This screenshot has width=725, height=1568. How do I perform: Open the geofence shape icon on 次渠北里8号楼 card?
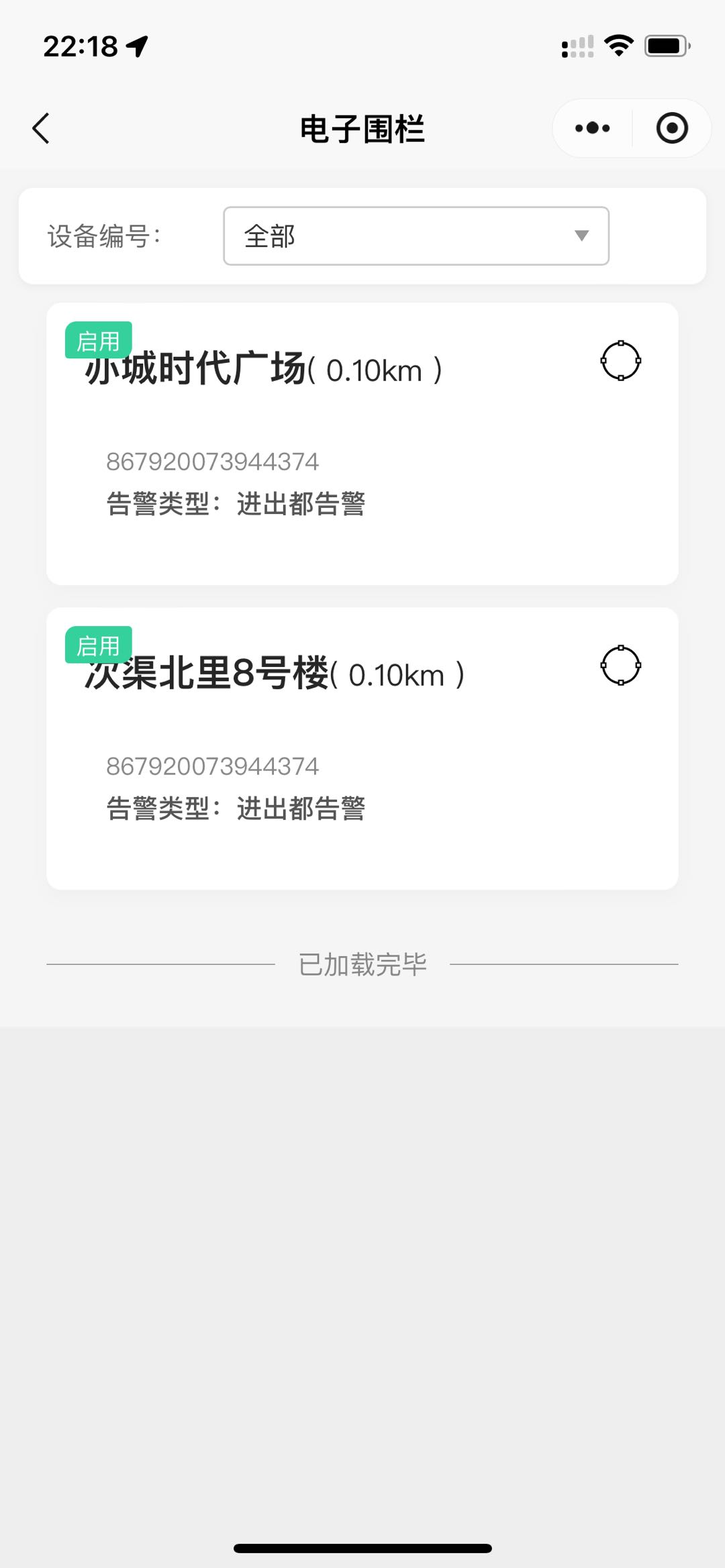620,666
